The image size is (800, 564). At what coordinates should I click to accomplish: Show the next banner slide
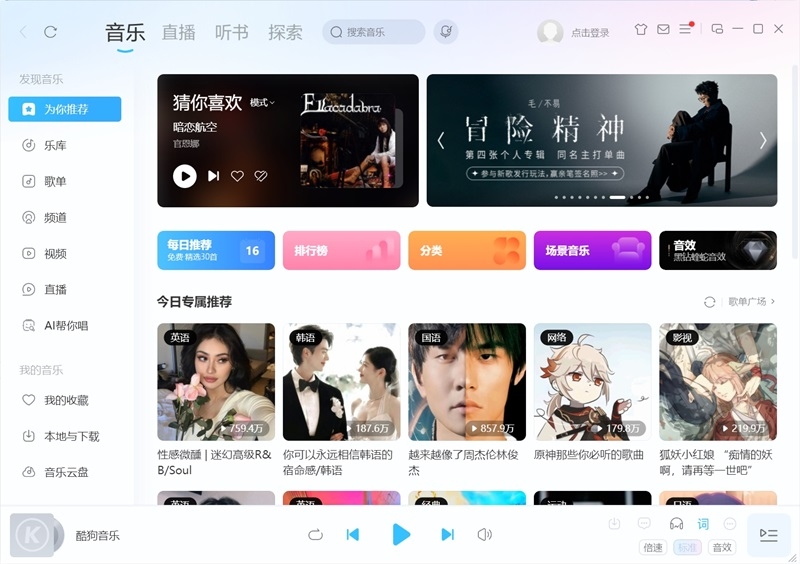click(x=762, y=141)
